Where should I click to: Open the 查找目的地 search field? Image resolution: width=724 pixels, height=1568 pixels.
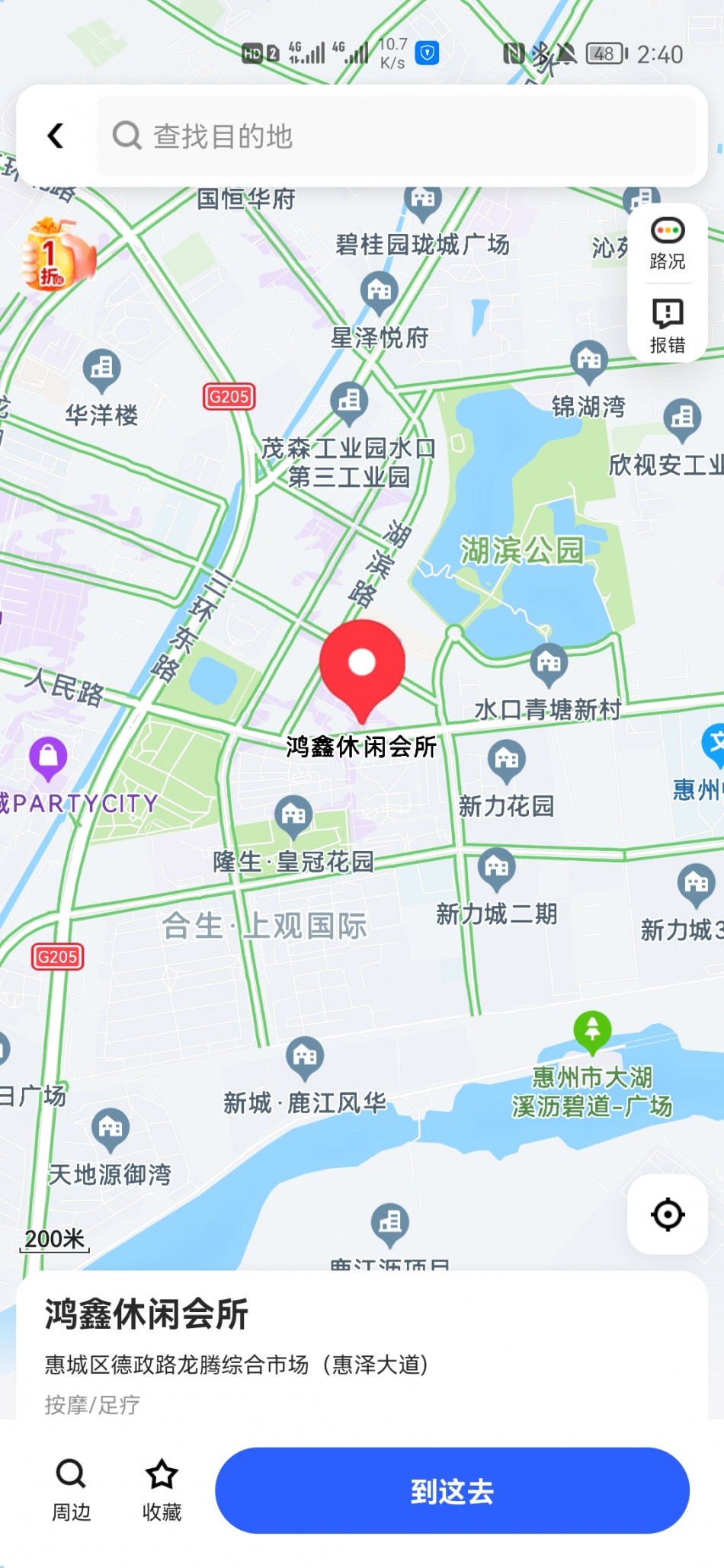(x=396, y=136)
